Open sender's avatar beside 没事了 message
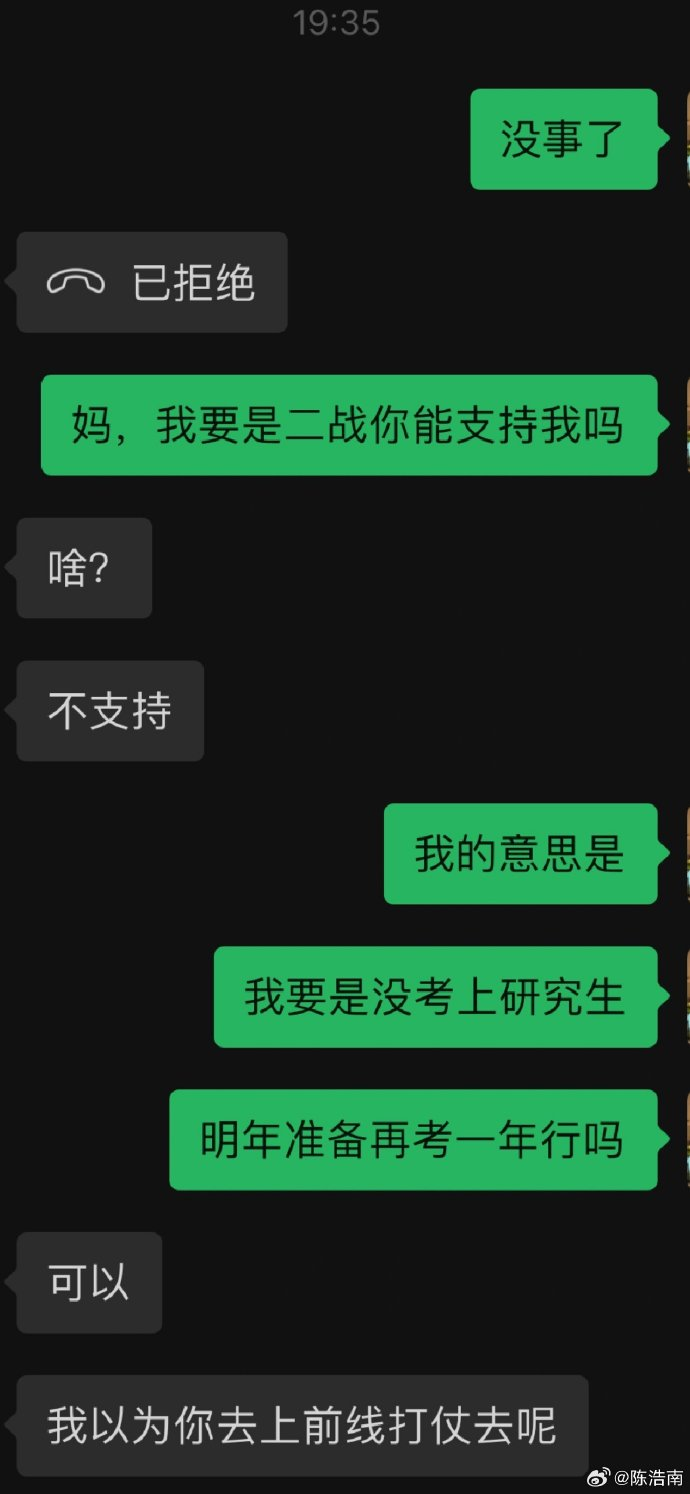This screenshot has width=690, height=1494. (686, 139)
